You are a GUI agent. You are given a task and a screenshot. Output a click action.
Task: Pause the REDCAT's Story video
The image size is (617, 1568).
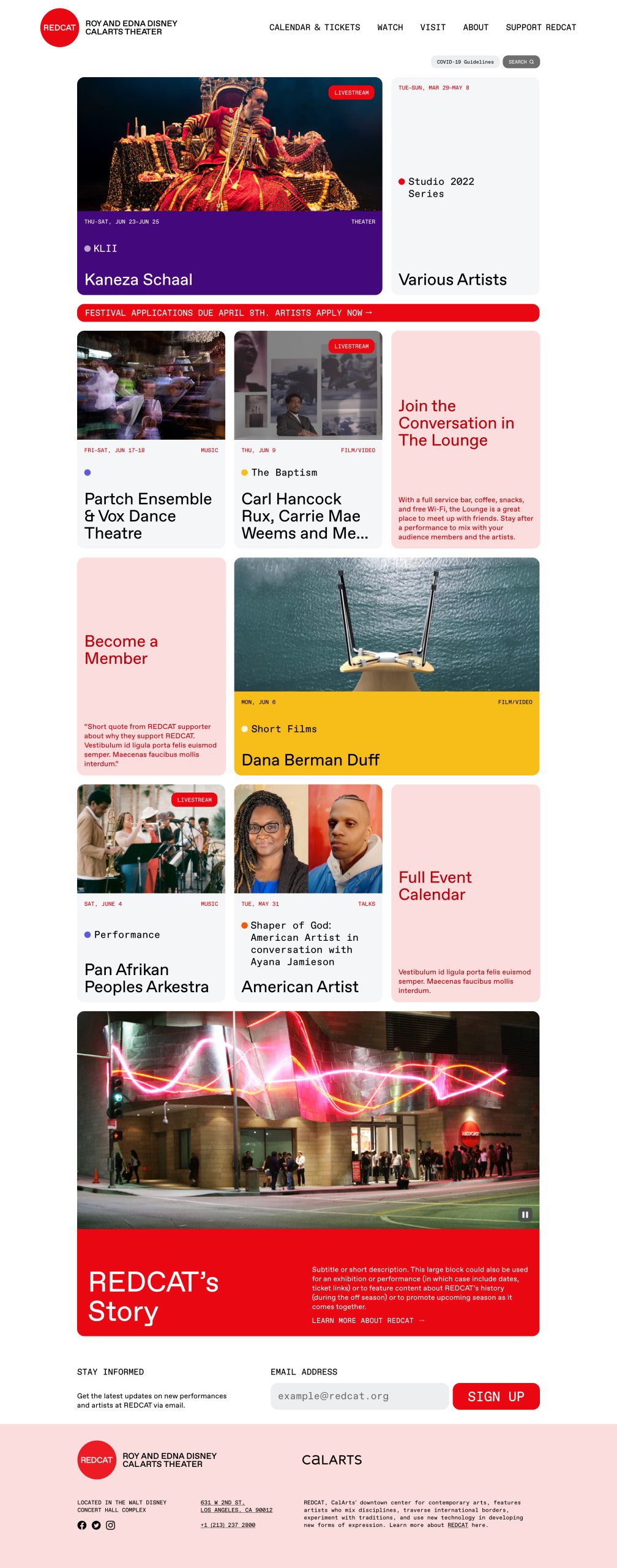[x=525, y=1215]
